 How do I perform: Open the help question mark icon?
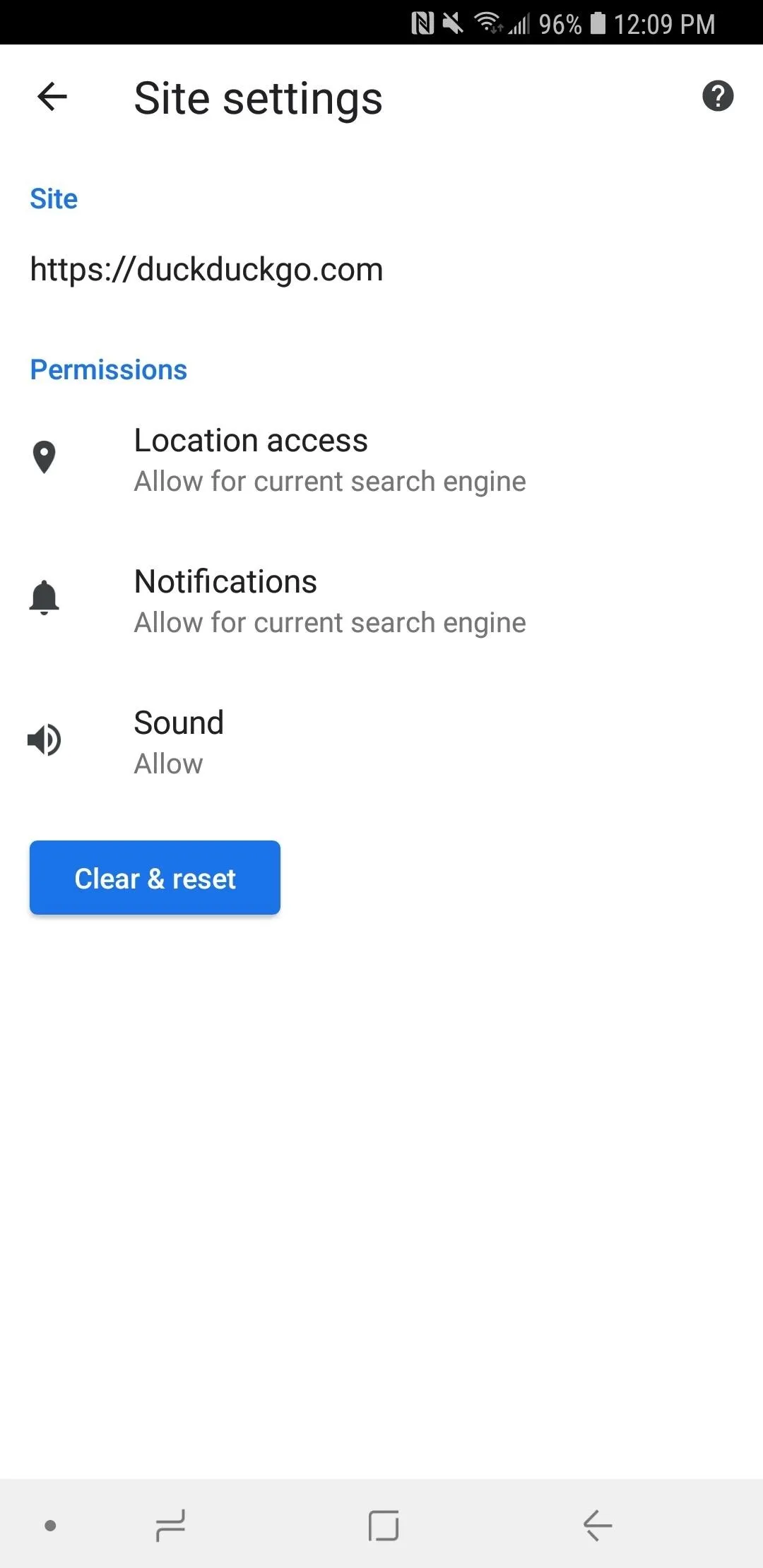tap(718, 96)
